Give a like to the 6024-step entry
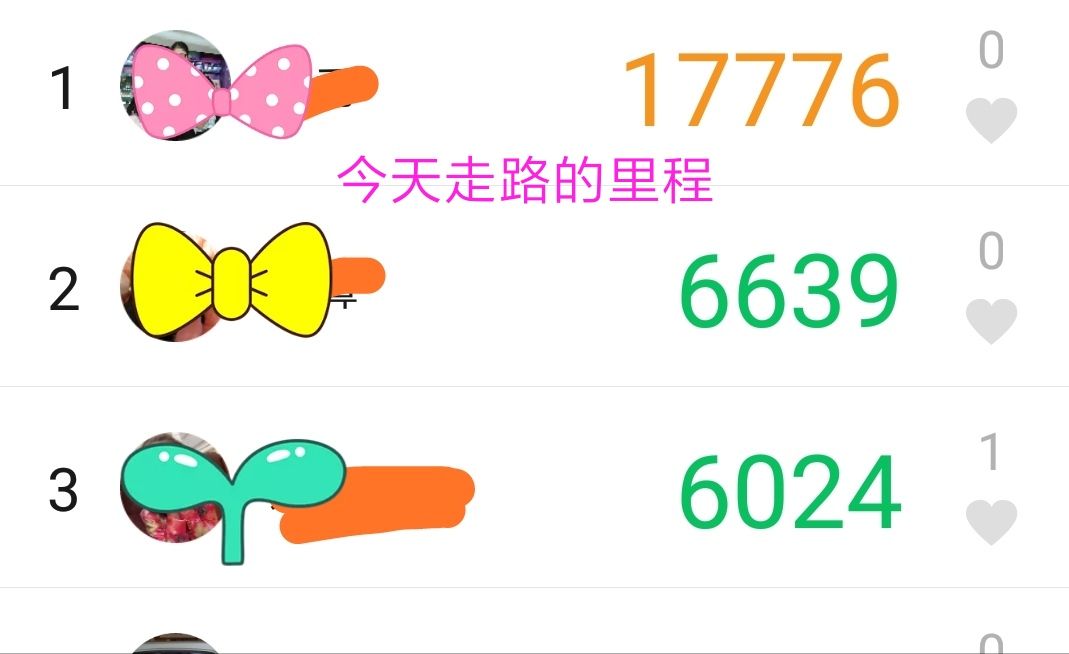Screen dimensions: 1069x654 click(x=990, y=522)
